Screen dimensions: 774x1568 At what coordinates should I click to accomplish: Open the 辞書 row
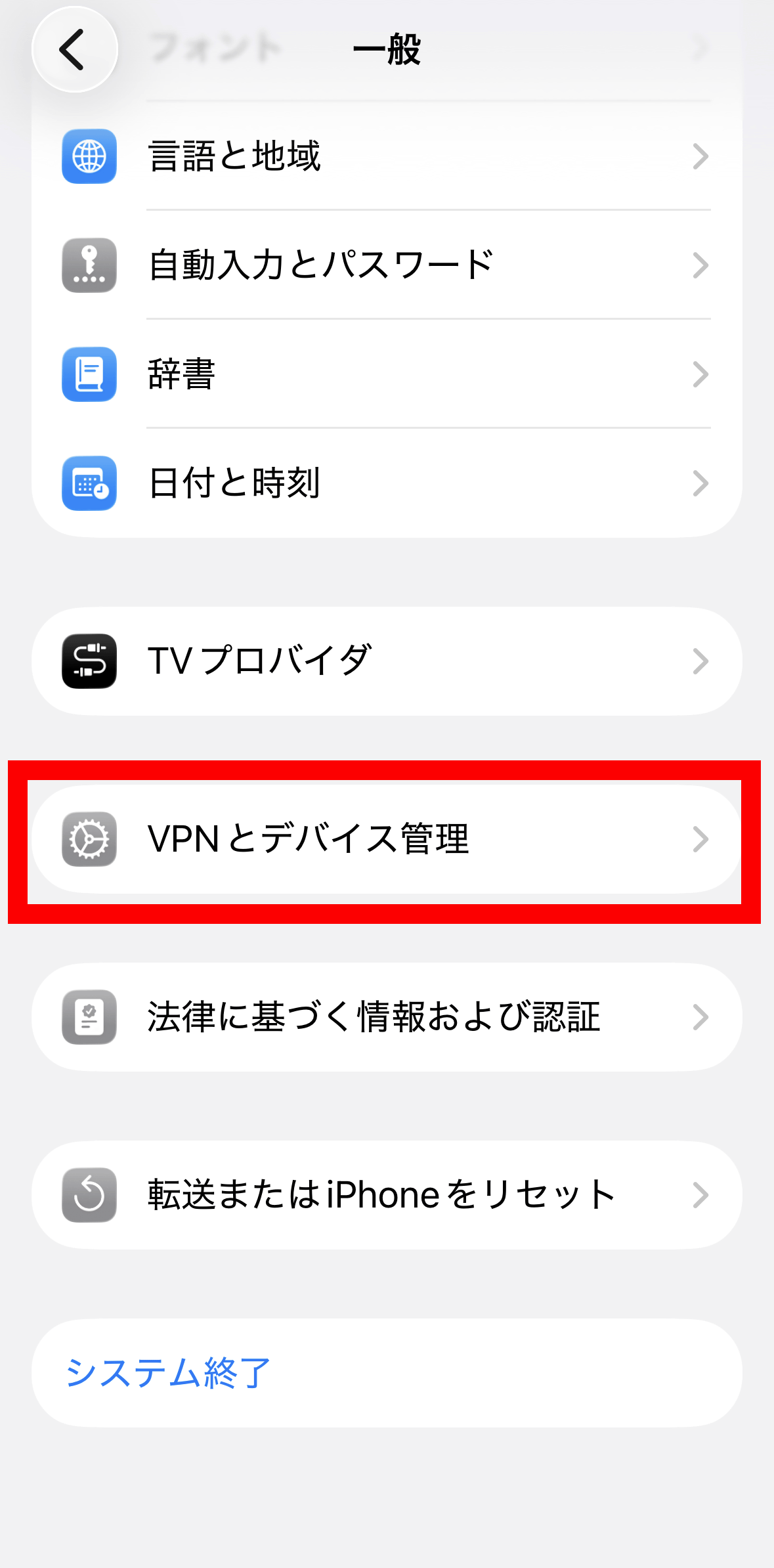(386, 374)
